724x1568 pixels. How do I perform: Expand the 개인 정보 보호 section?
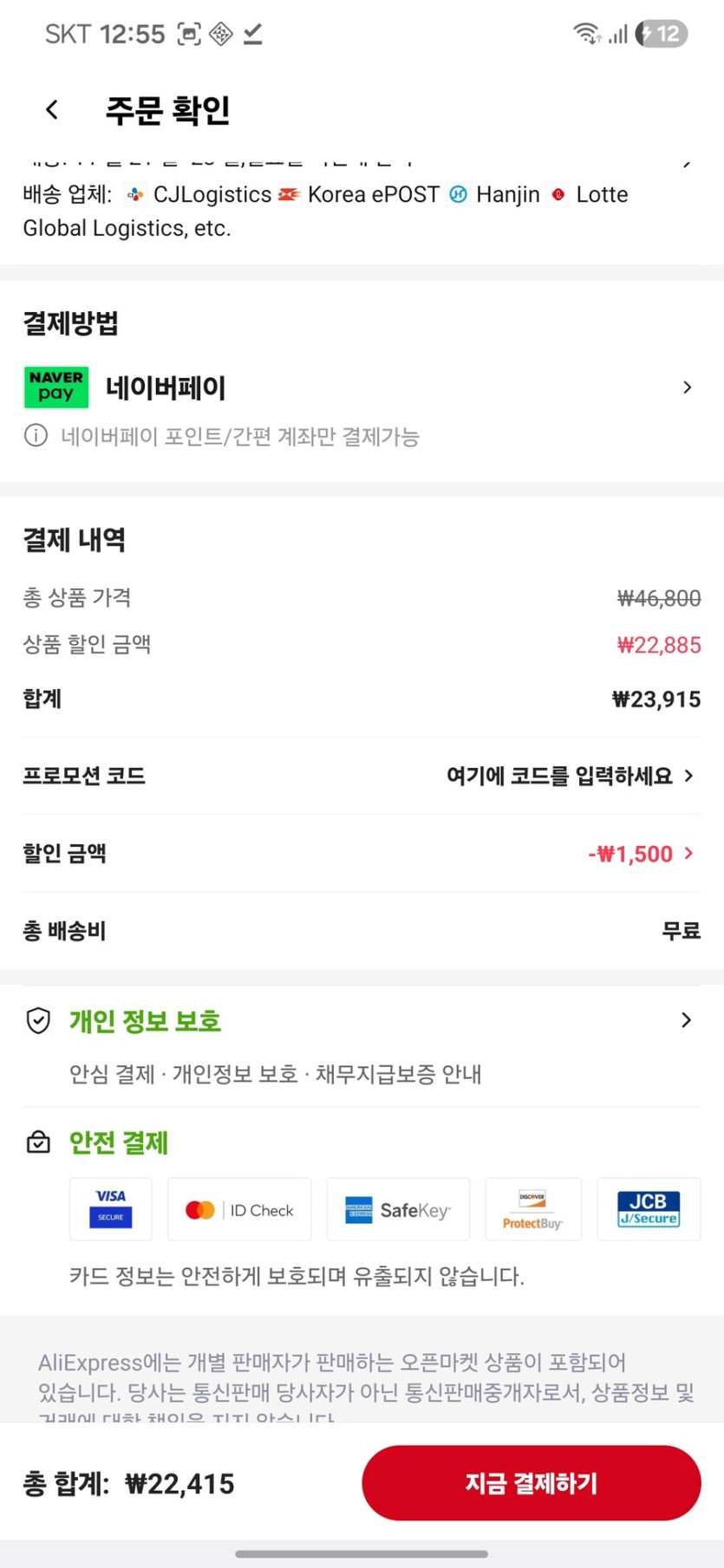[x=685, y=1020]
